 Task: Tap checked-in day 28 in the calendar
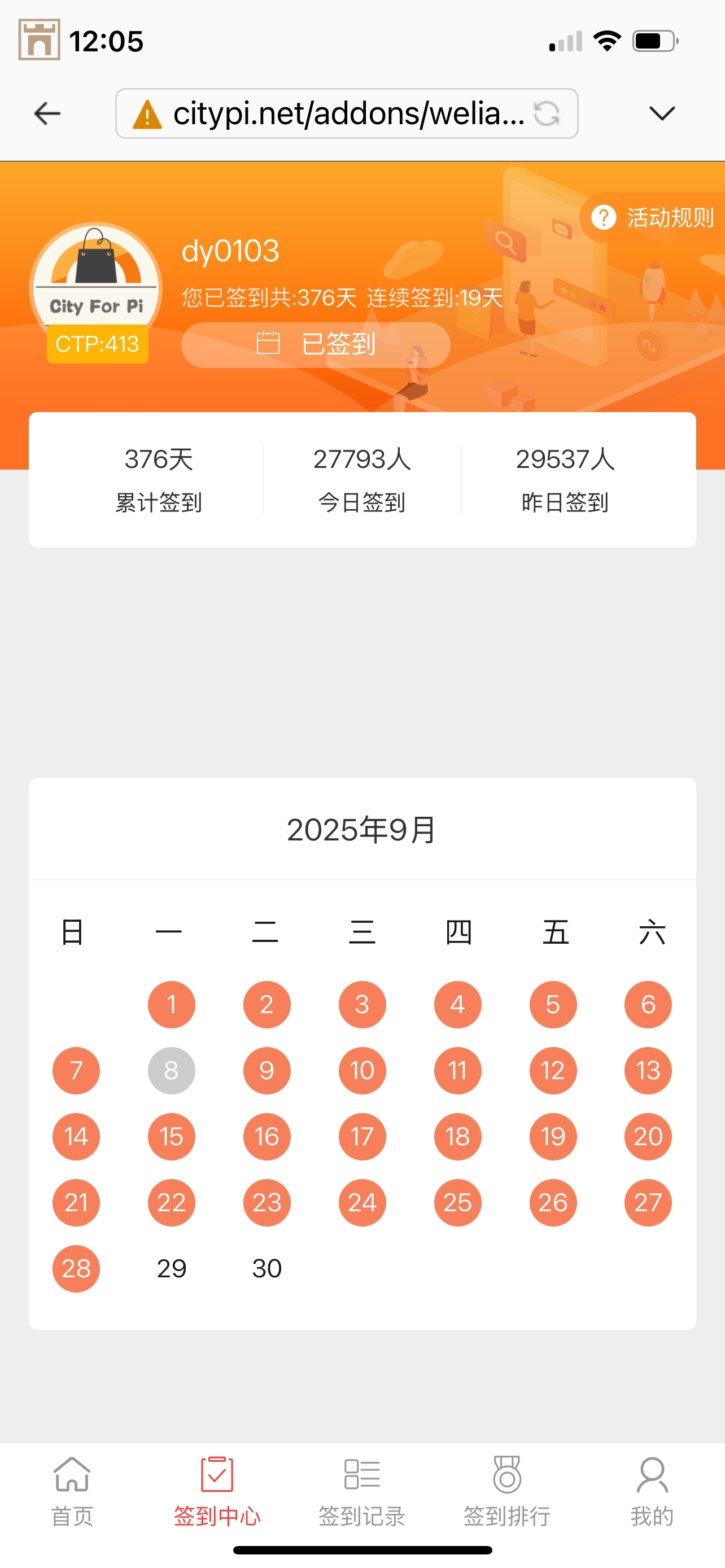[76, 1268]
